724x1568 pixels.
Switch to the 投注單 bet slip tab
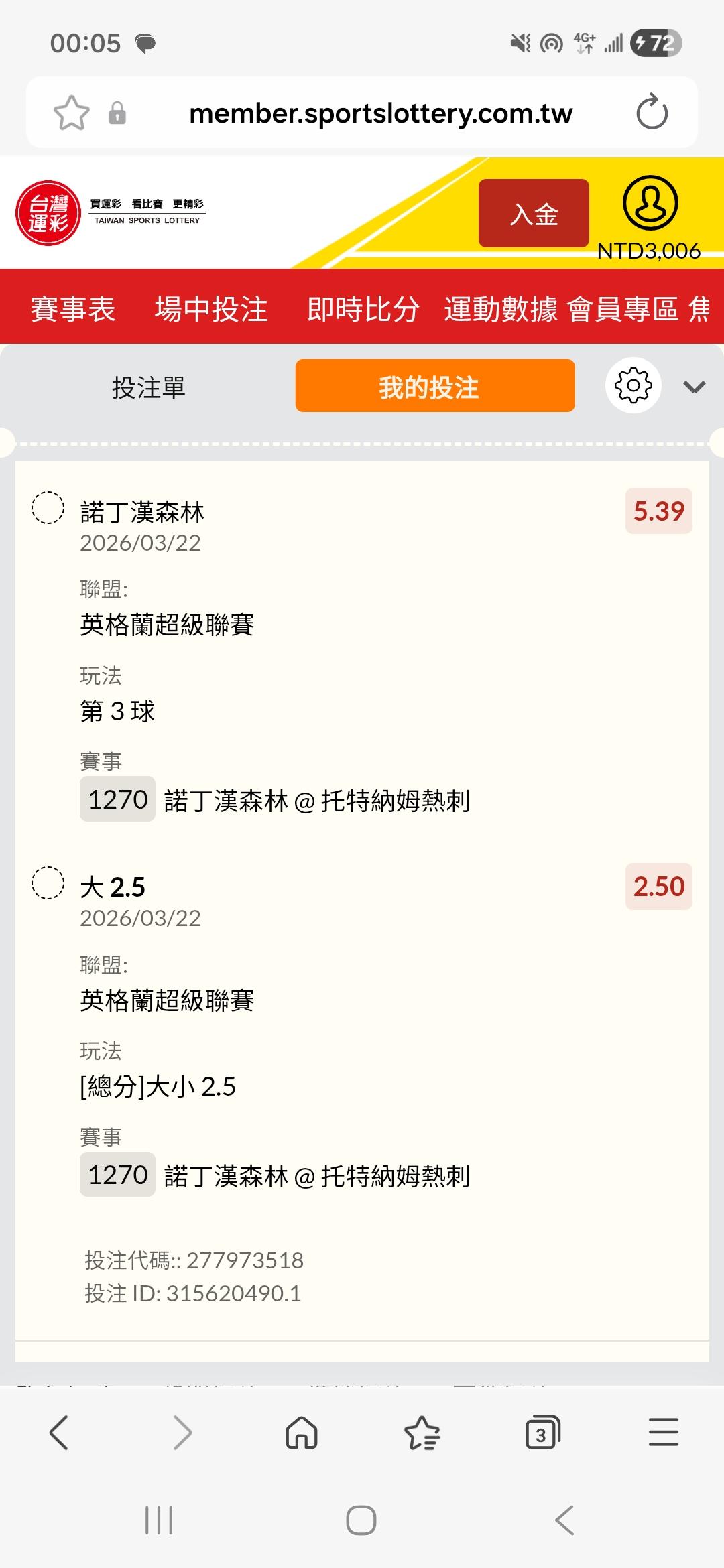click(x=148, y=387)
